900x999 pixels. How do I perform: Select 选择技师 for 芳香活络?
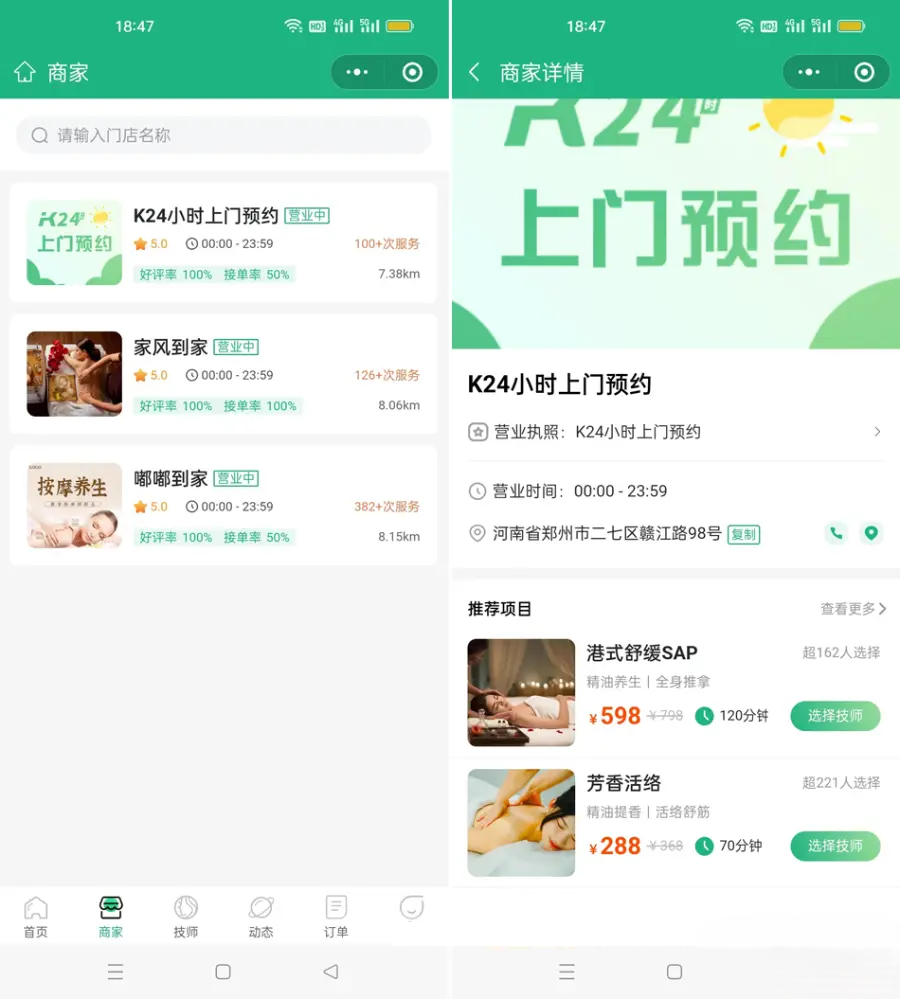(835, 846)
